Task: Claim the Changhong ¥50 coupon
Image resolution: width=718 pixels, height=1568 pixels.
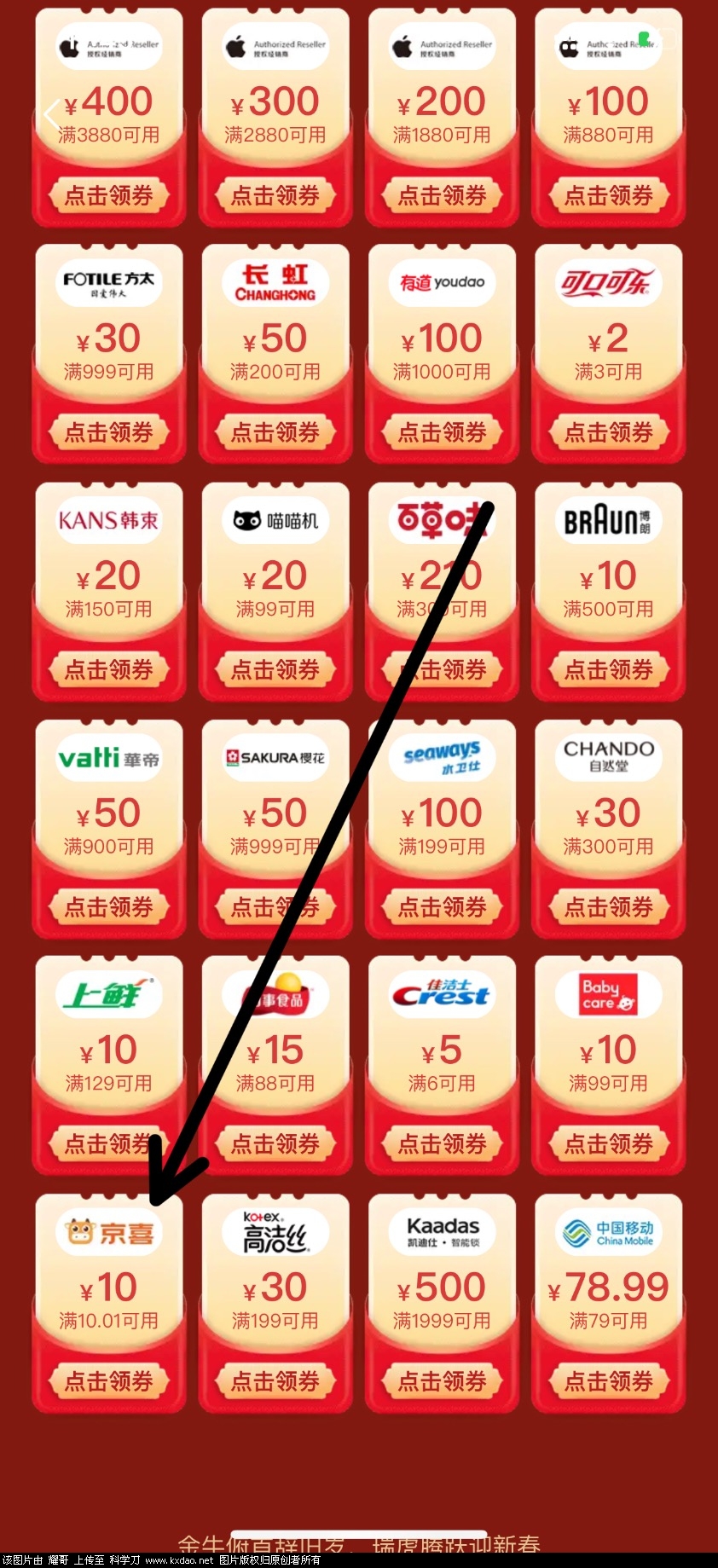Action: (x=275, y=432)
